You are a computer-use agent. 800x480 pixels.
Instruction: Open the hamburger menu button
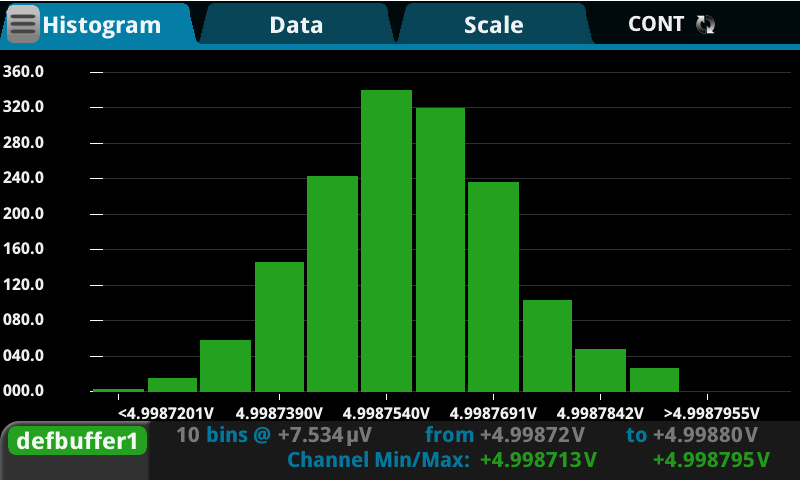23,24
